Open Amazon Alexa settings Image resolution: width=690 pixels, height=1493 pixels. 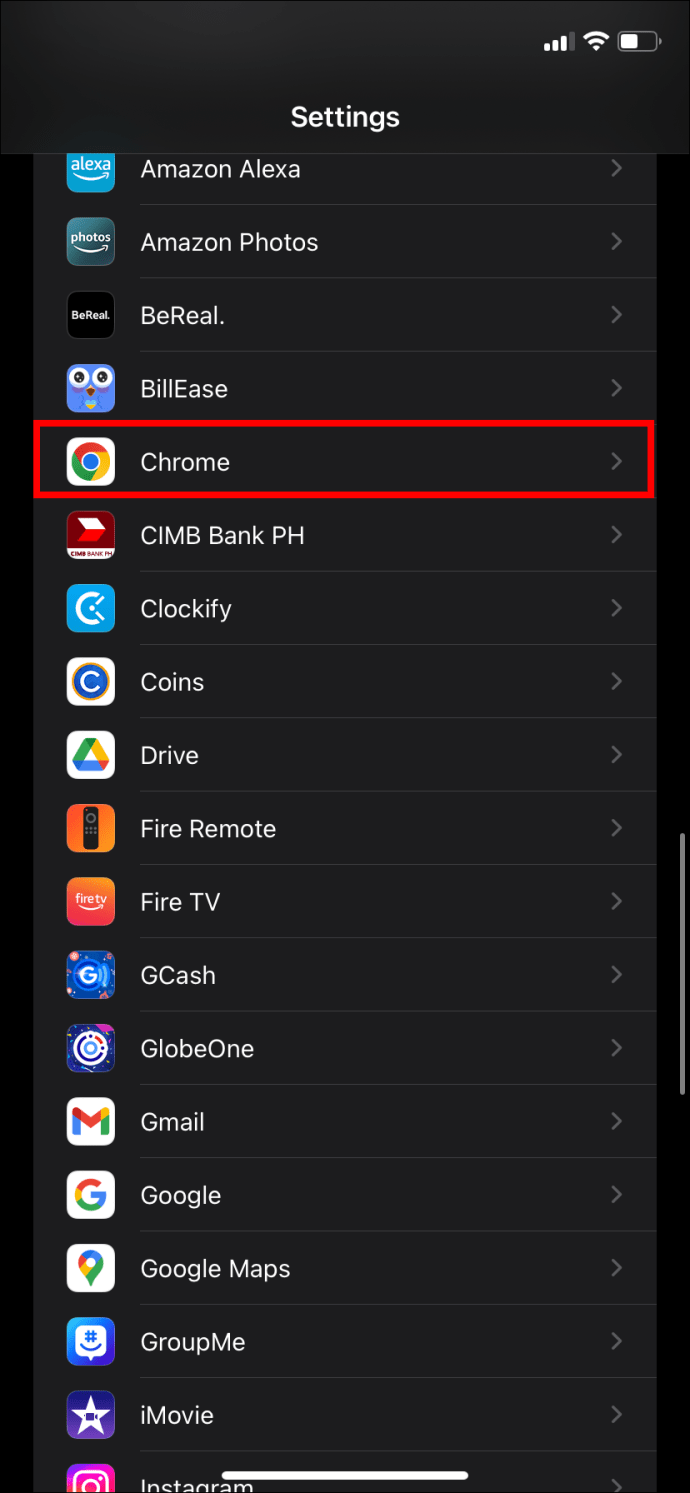pyautogui.click(x=344, y=169)
